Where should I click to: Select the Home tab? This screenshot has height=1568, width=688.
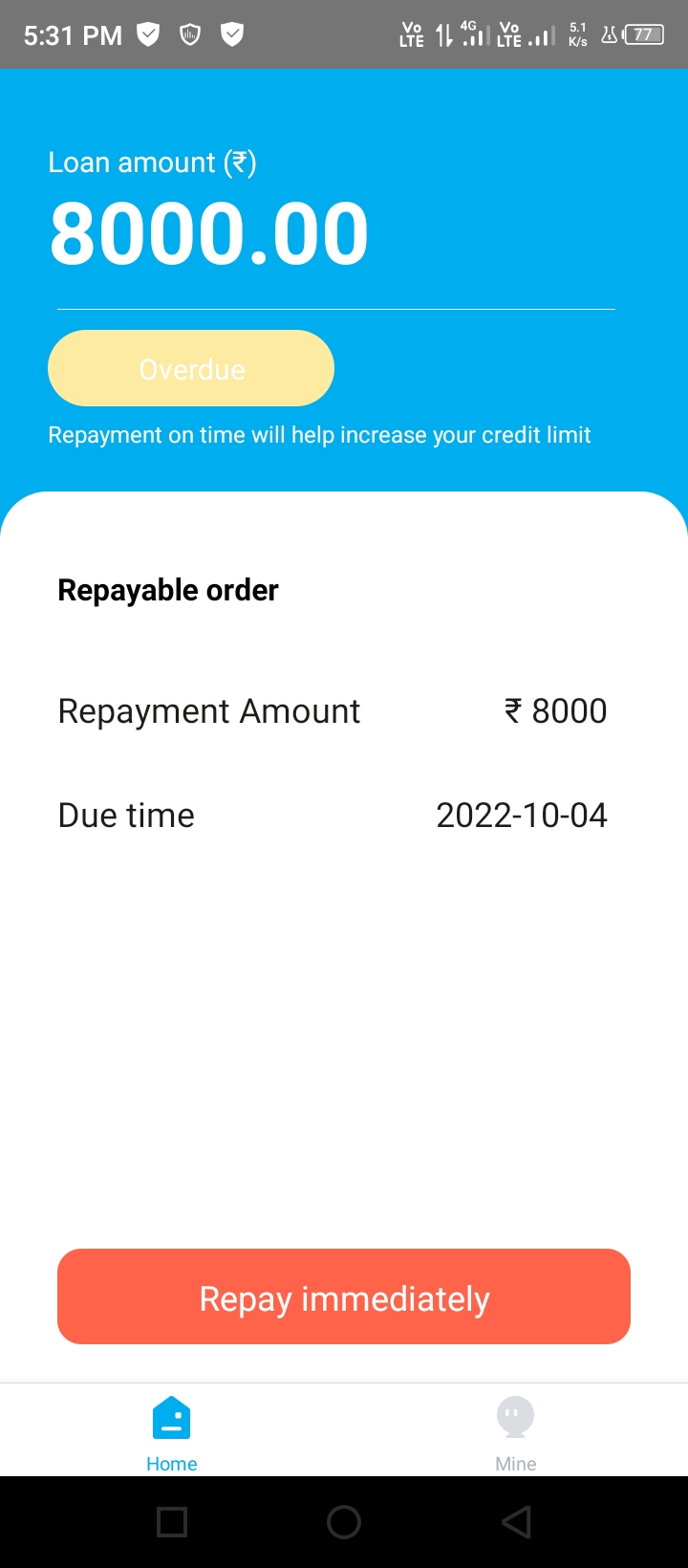172,1431
